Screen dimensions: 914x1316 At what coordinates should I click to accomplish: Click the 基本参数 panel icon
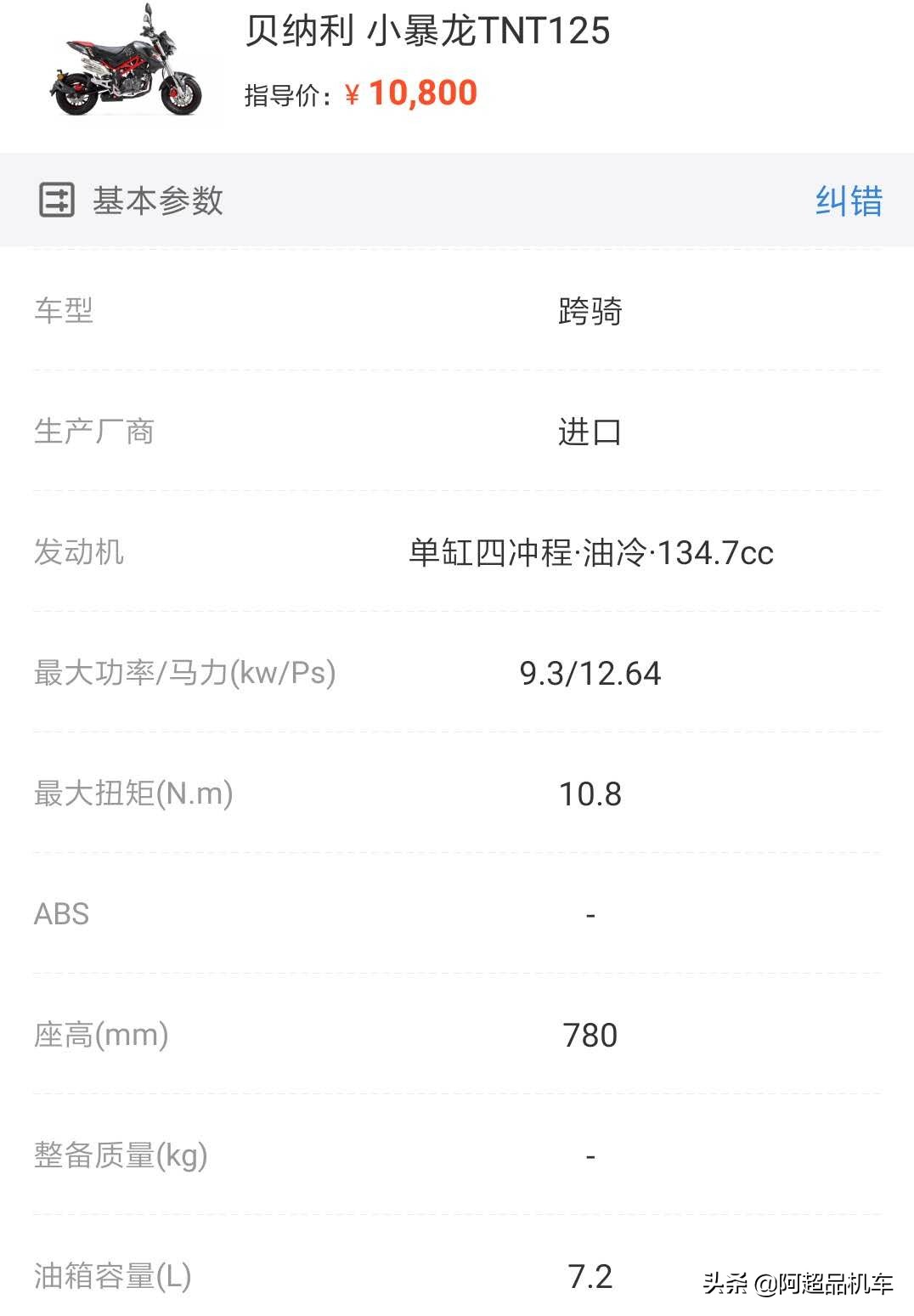(x=56, y=201)
